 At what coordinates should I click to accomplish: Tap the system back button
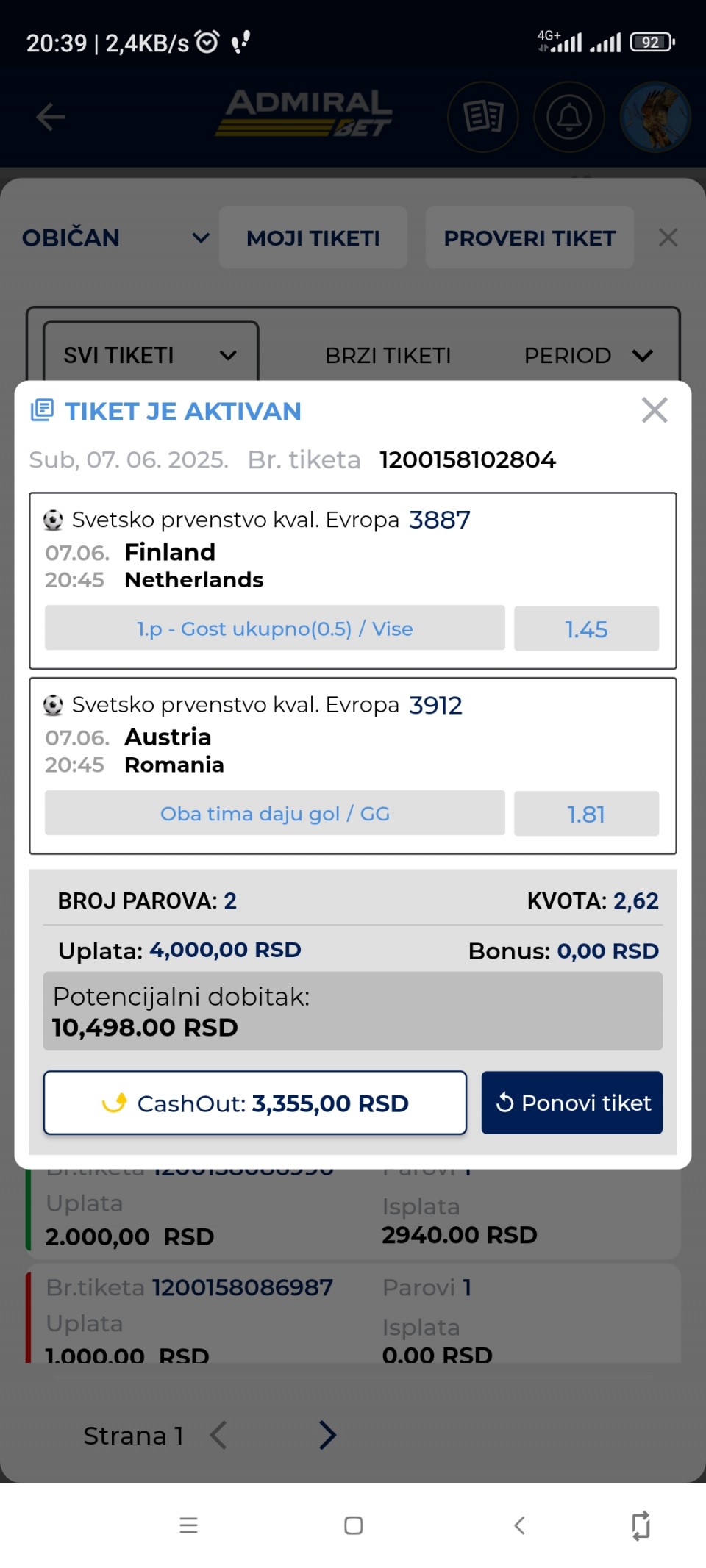point(519,1526)
